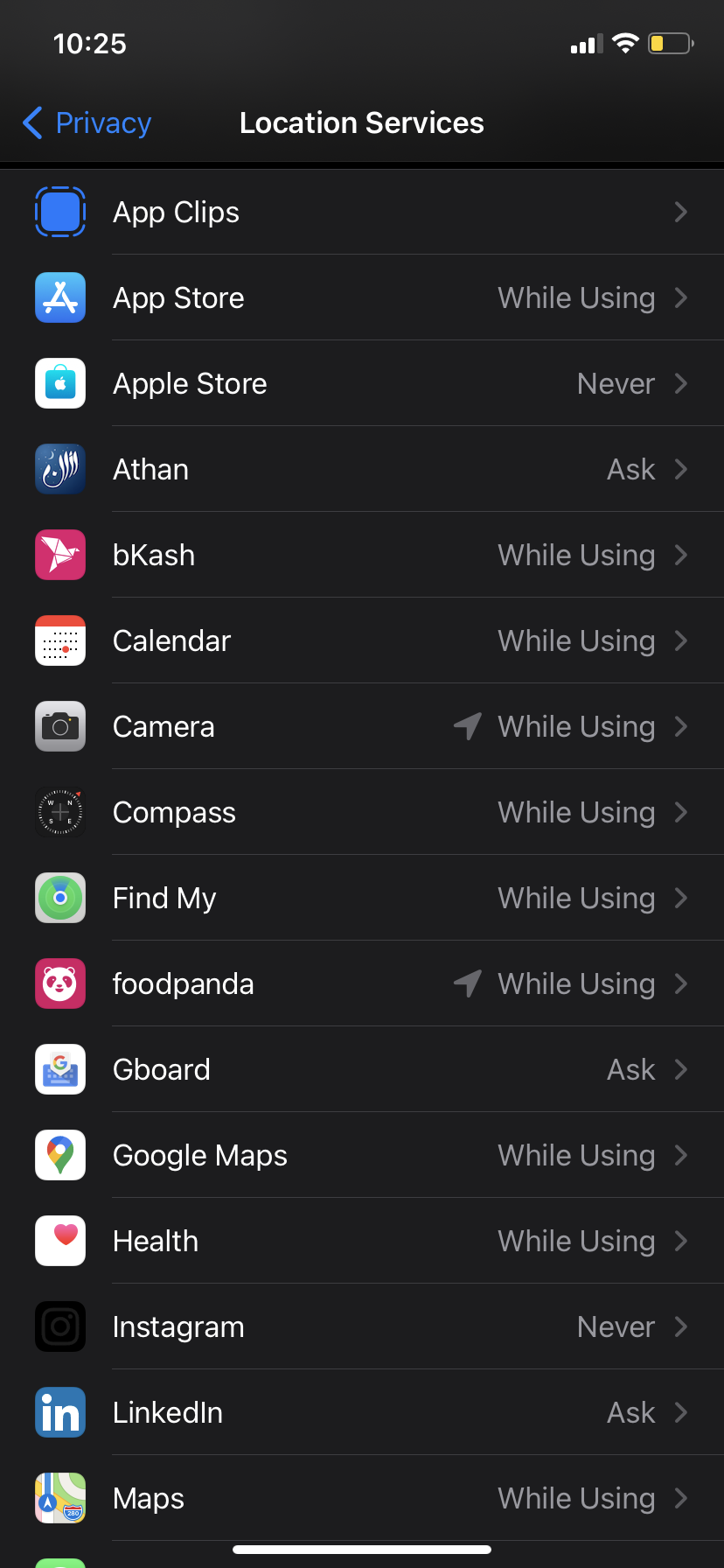This screenshot has height=1568, width=724.
Task: Open LinkedIn location permission
Action: (x=362, y=1413)
